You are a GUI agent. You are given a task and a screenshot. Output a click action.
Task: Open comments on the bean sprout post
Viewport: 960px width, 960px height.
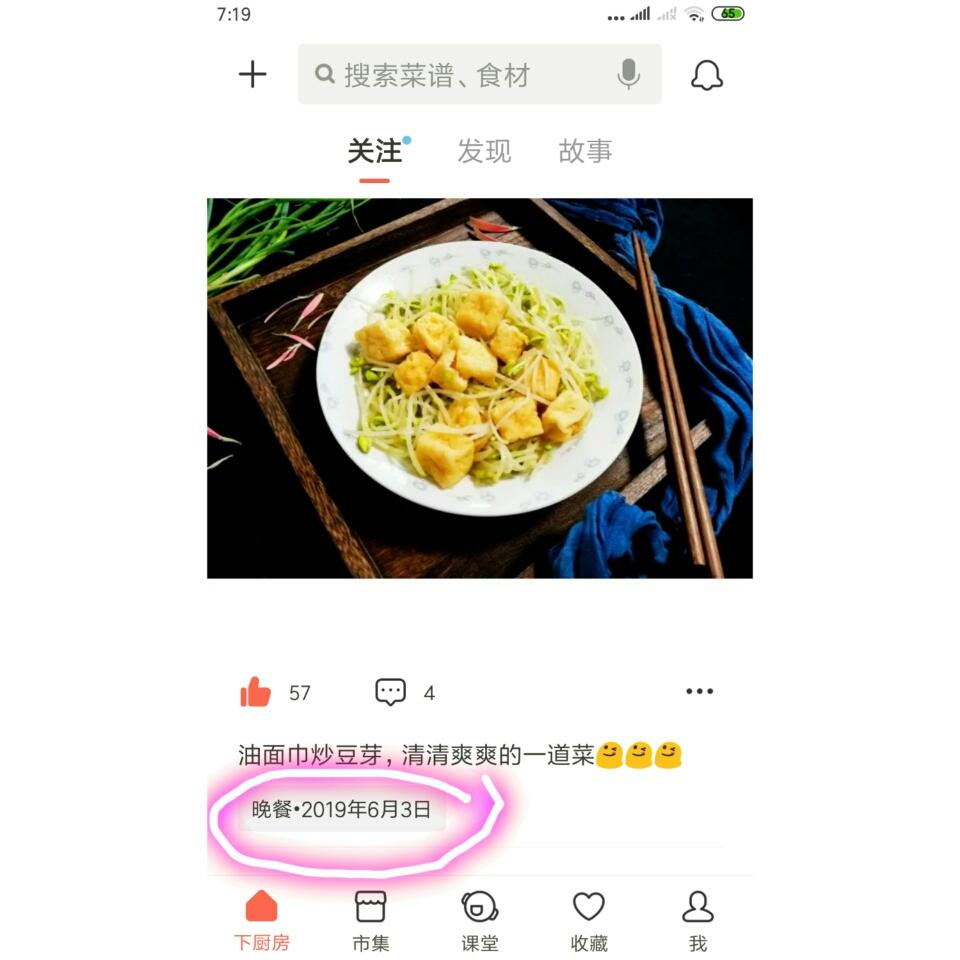tap(390, 692)
